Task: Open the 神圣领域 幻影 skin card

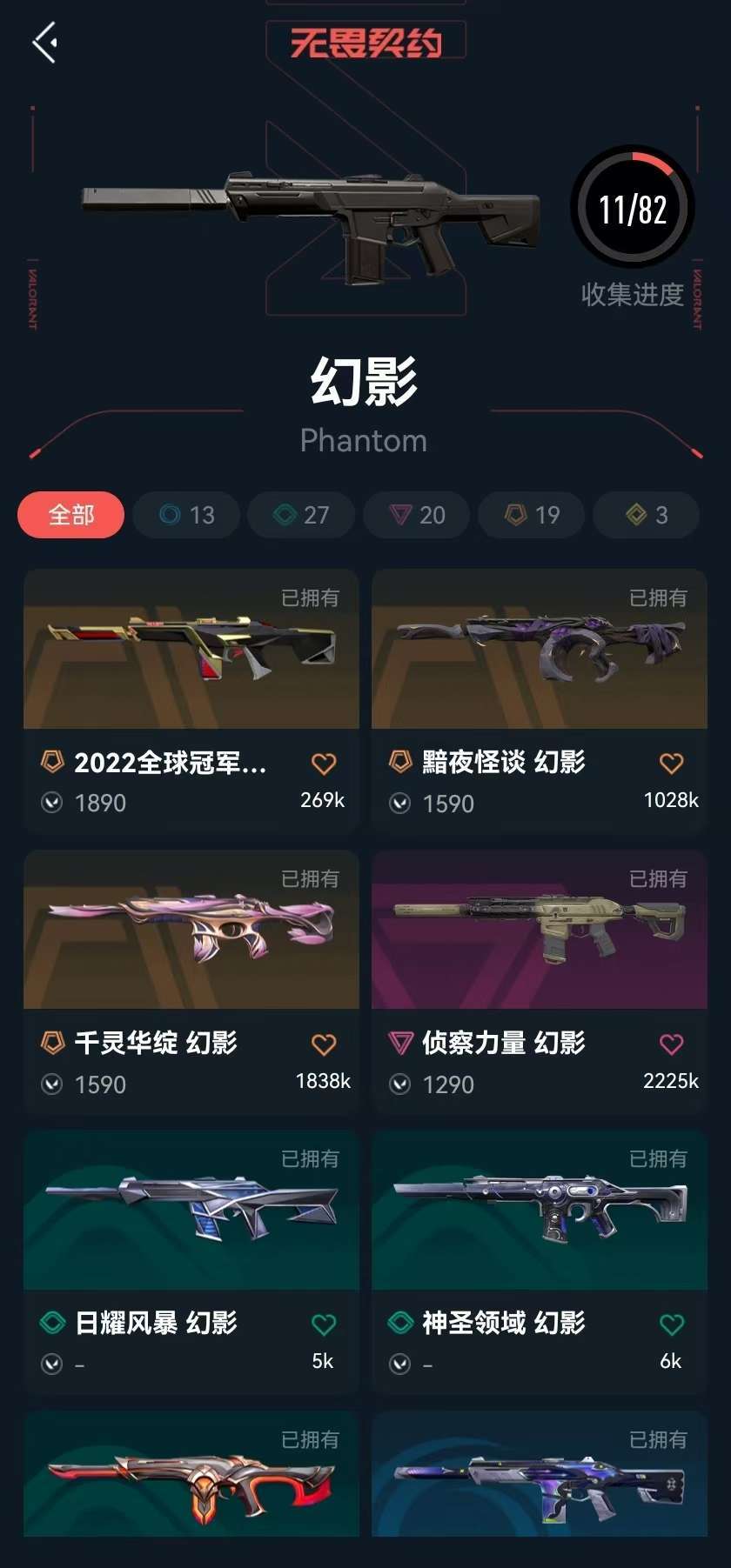Action: click(540, 1263)
